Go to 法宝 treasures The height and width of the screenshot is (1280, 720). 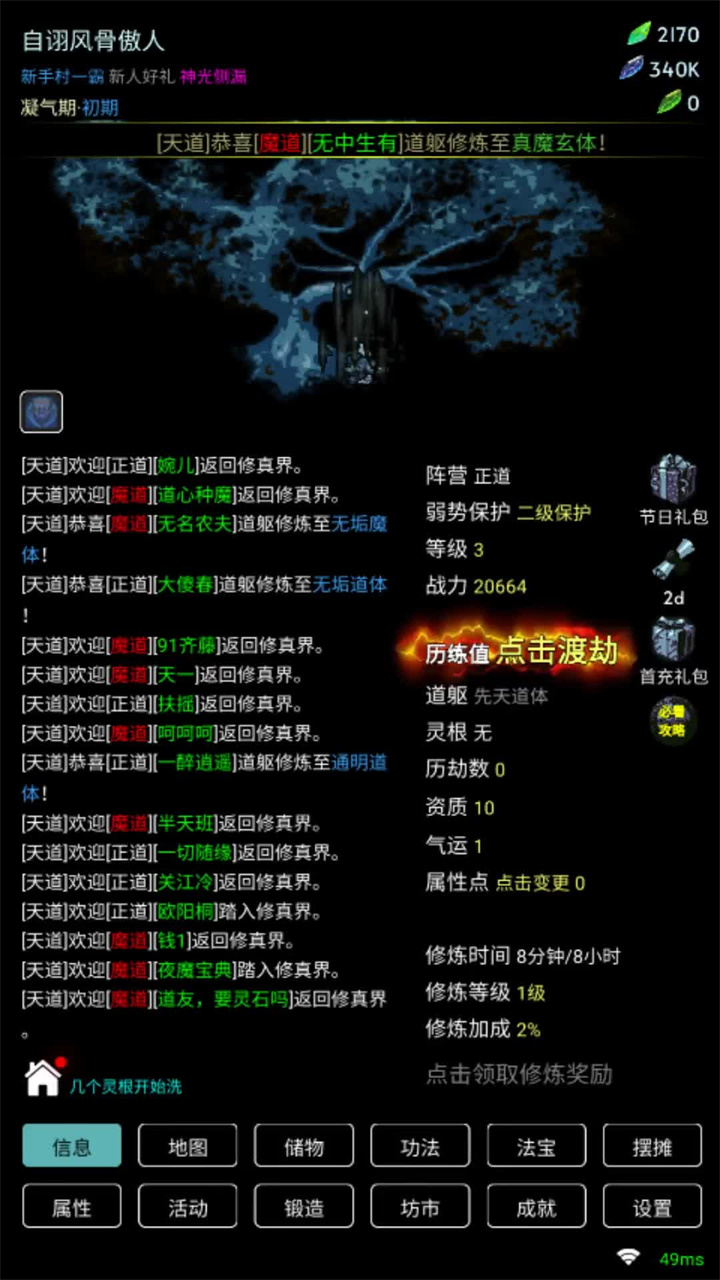pyautogui.click(x=536, y=1146)
